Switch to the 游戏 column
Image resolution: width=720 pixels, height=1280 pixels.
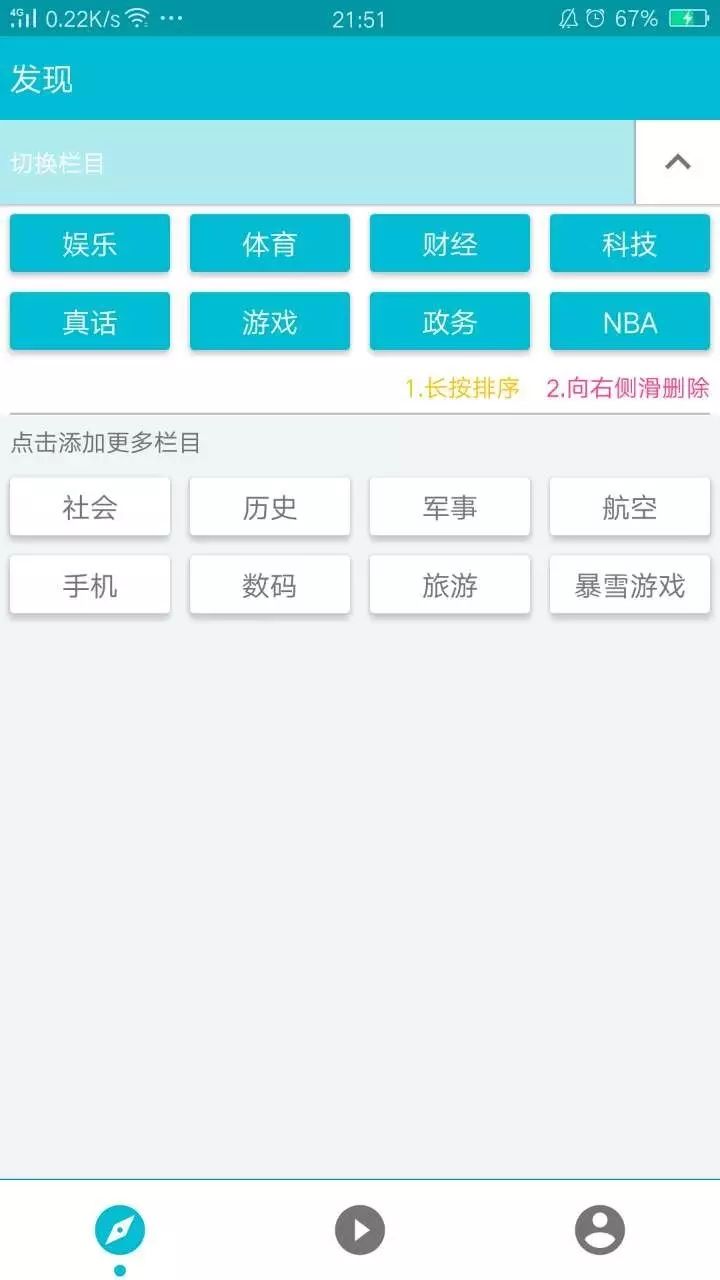[x=270, y=322]
